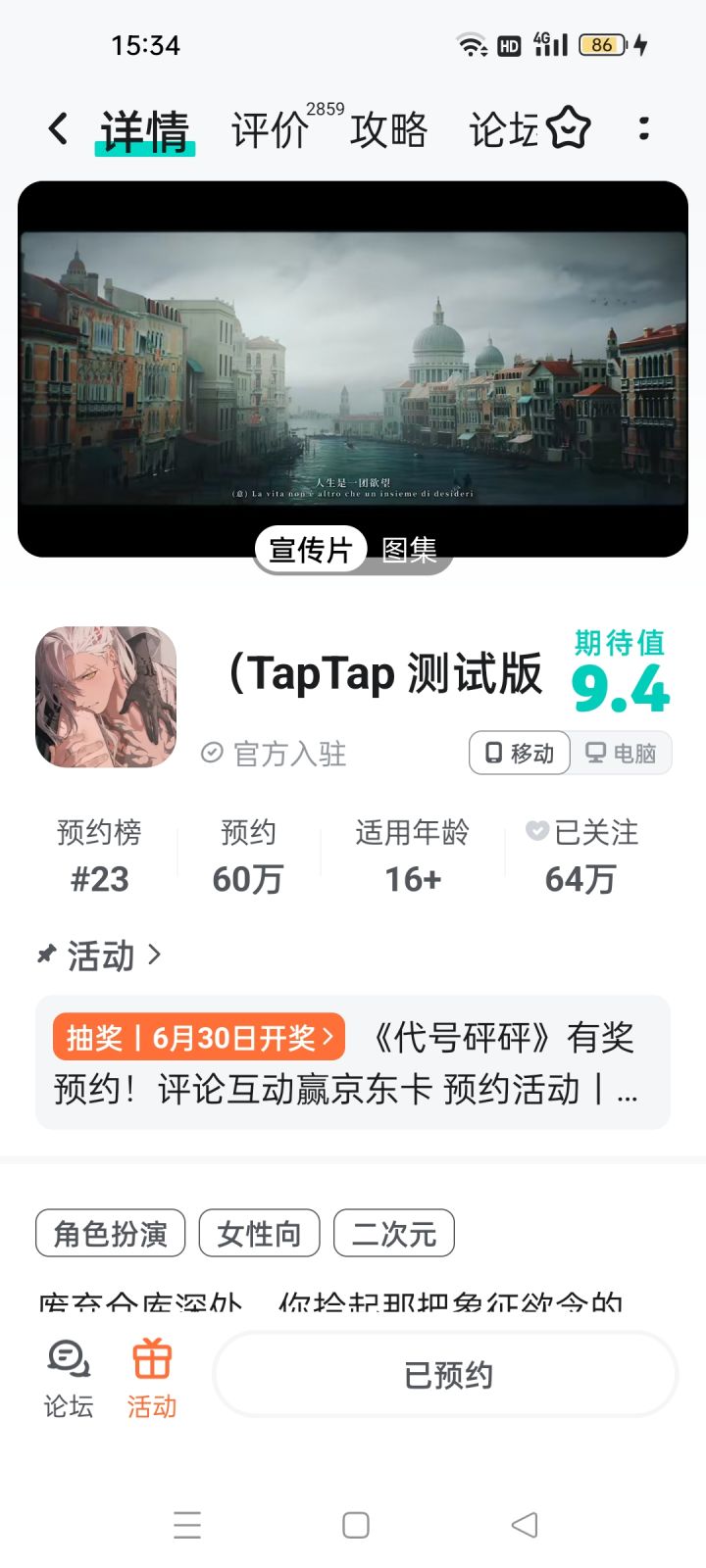Play the 宣传片 promotional video
The width and height of the screenshot is (706, 1568).
pos(310,550)
